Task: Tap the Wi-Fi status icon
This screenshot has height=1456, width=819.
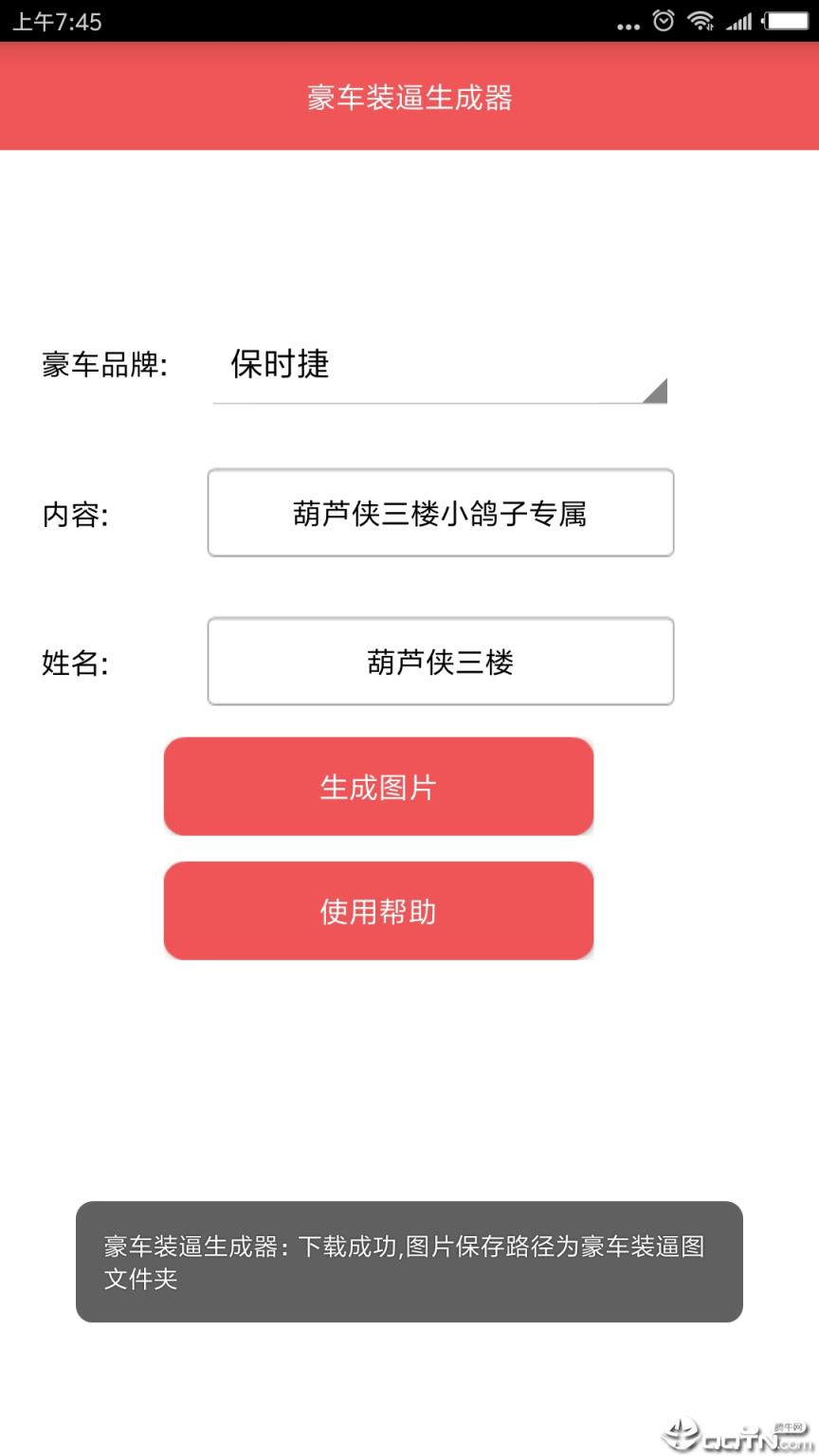Action: coord(701,21)
